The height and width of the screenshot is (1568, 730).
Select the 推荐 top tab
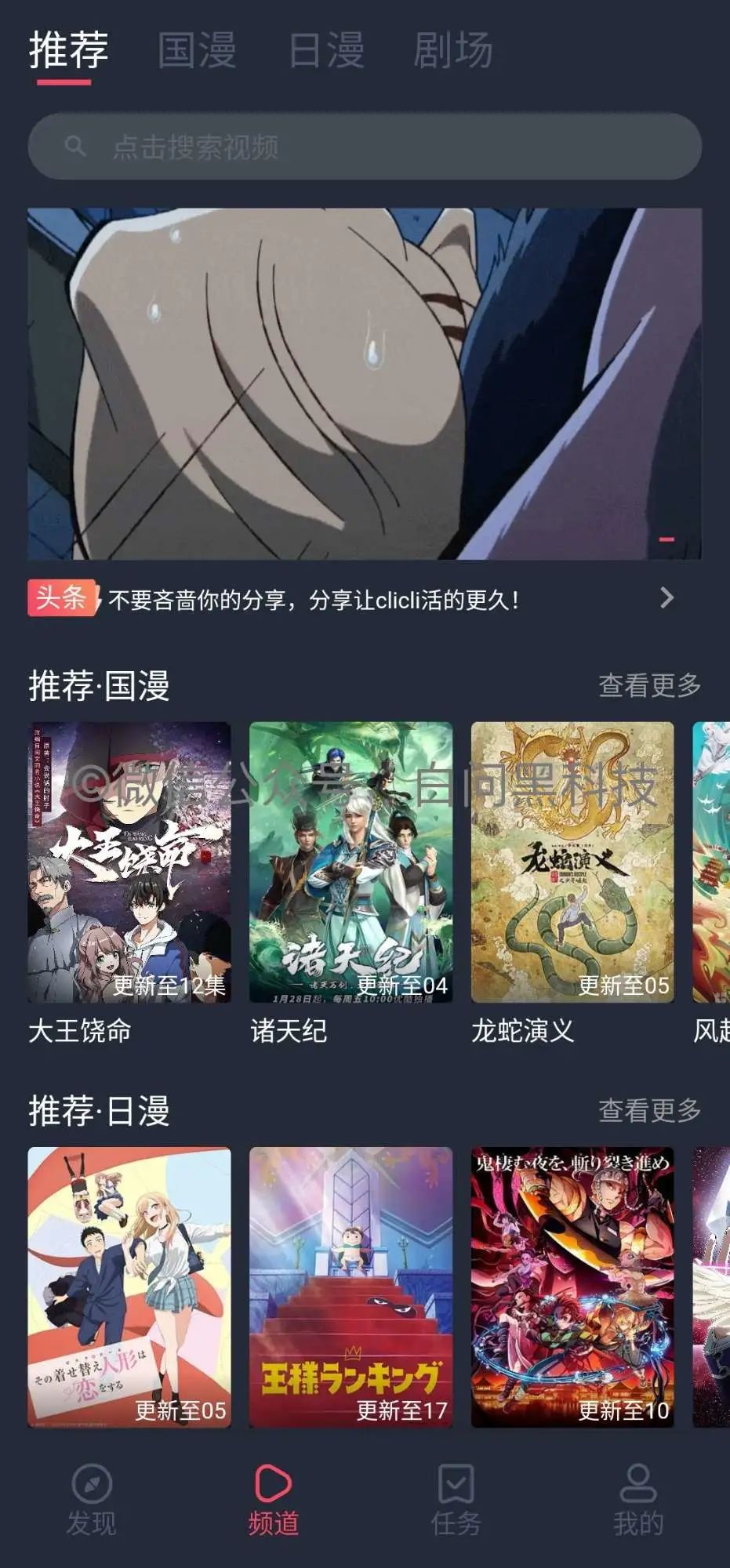click(x=68, y=50)
